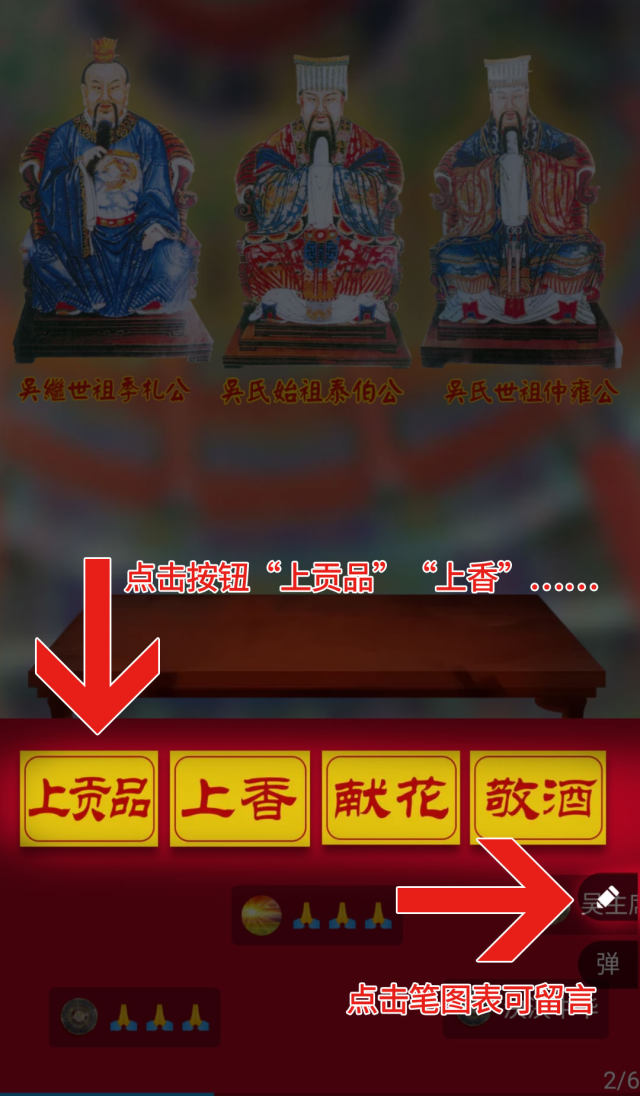Select the 献花 flower button

pyautogui.click(x=390, y=798)
